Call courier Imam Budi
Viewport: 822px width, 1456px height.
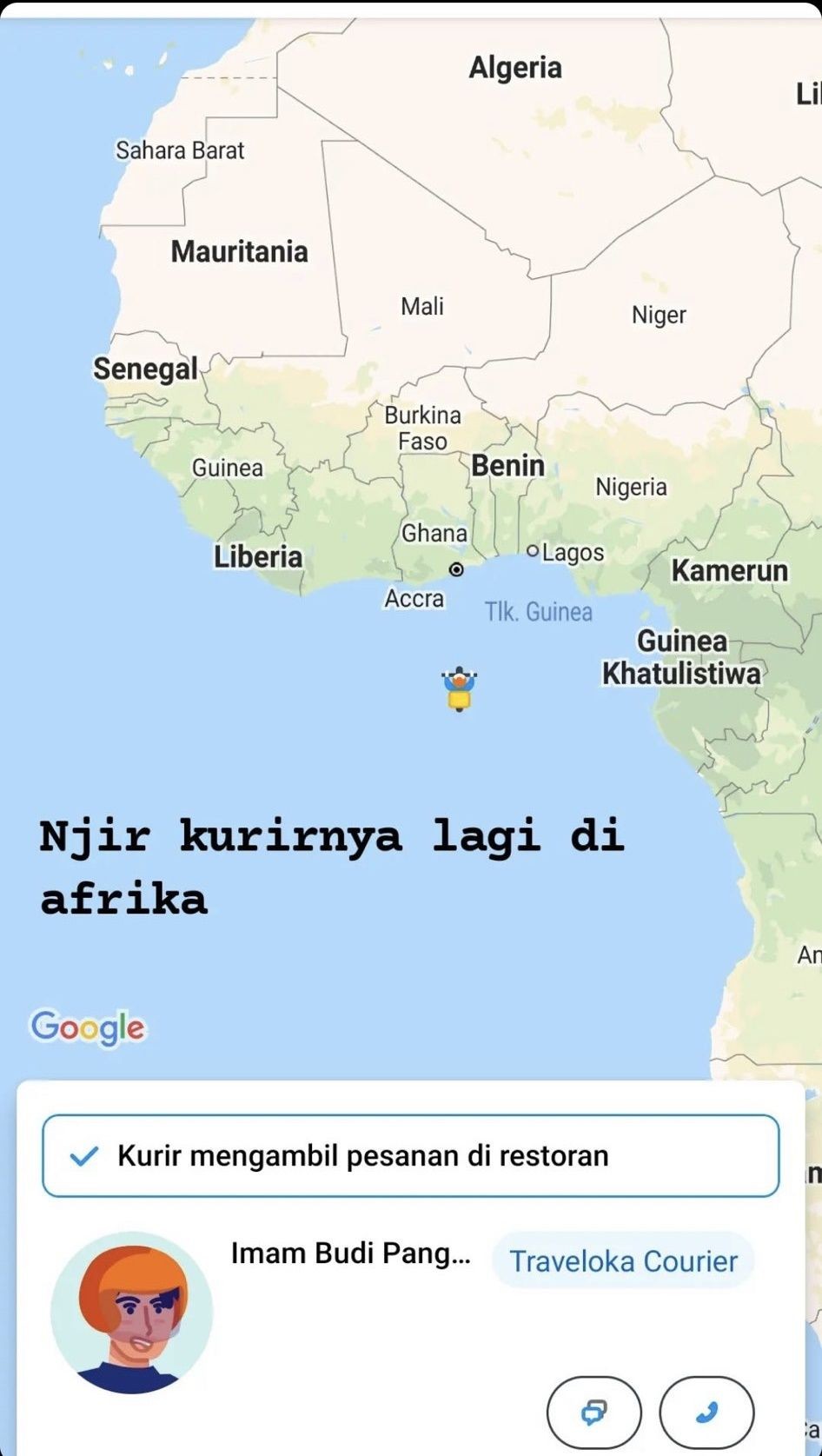[x=706, y=1412]
